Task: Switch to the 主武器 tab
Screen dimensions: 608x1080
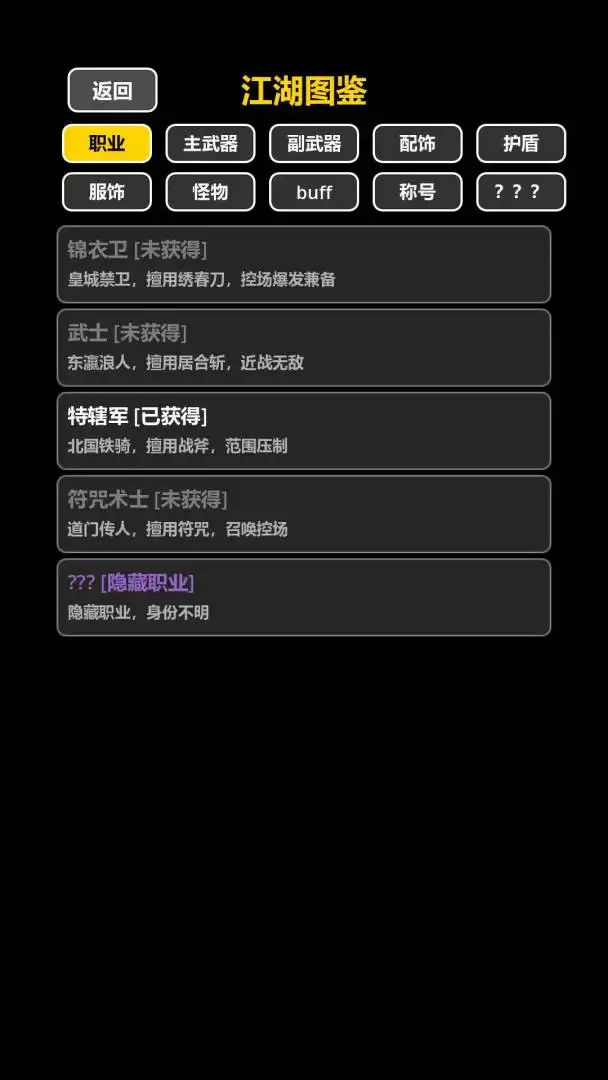Action: 210,143
